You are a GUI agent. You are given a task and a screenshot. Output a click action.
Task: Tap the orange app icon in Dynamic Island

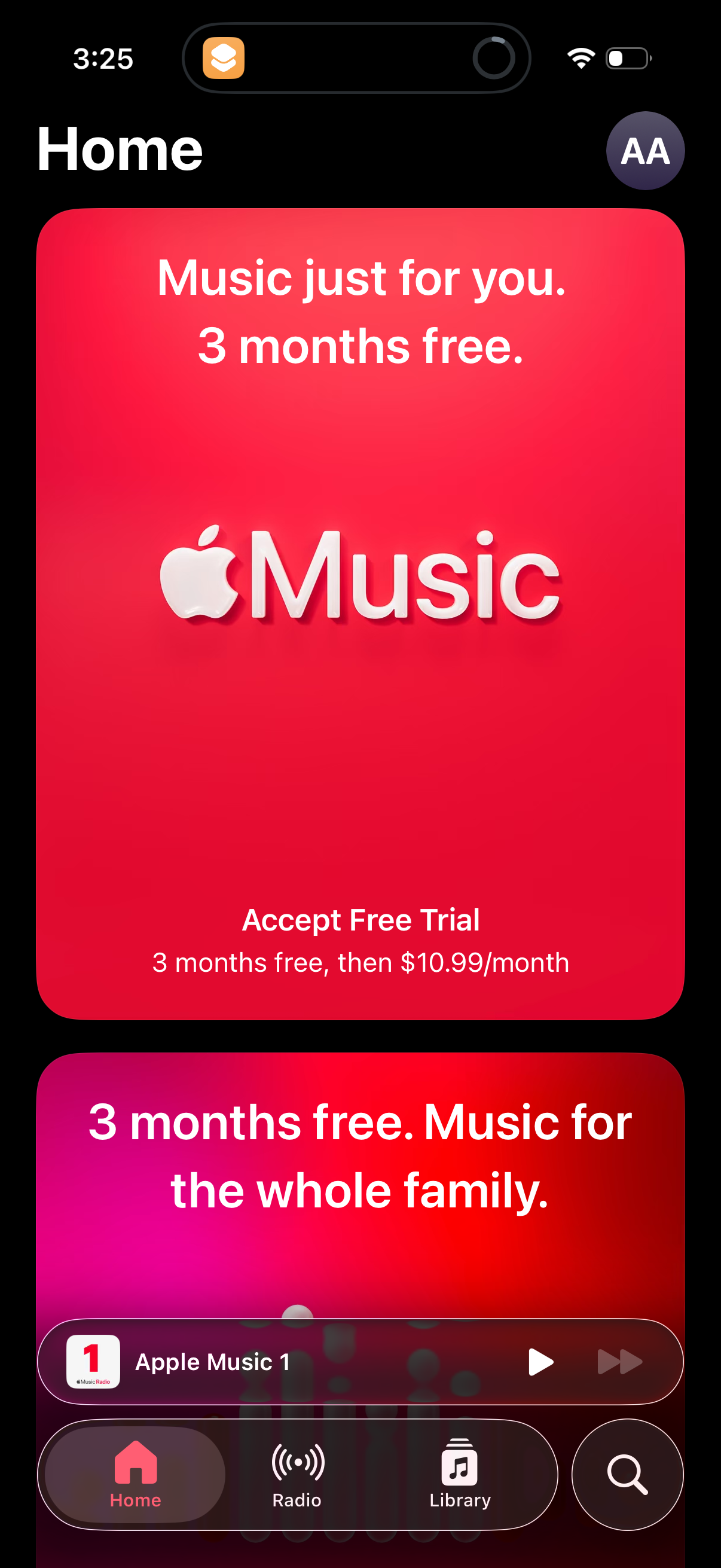[x=222, y=59]
